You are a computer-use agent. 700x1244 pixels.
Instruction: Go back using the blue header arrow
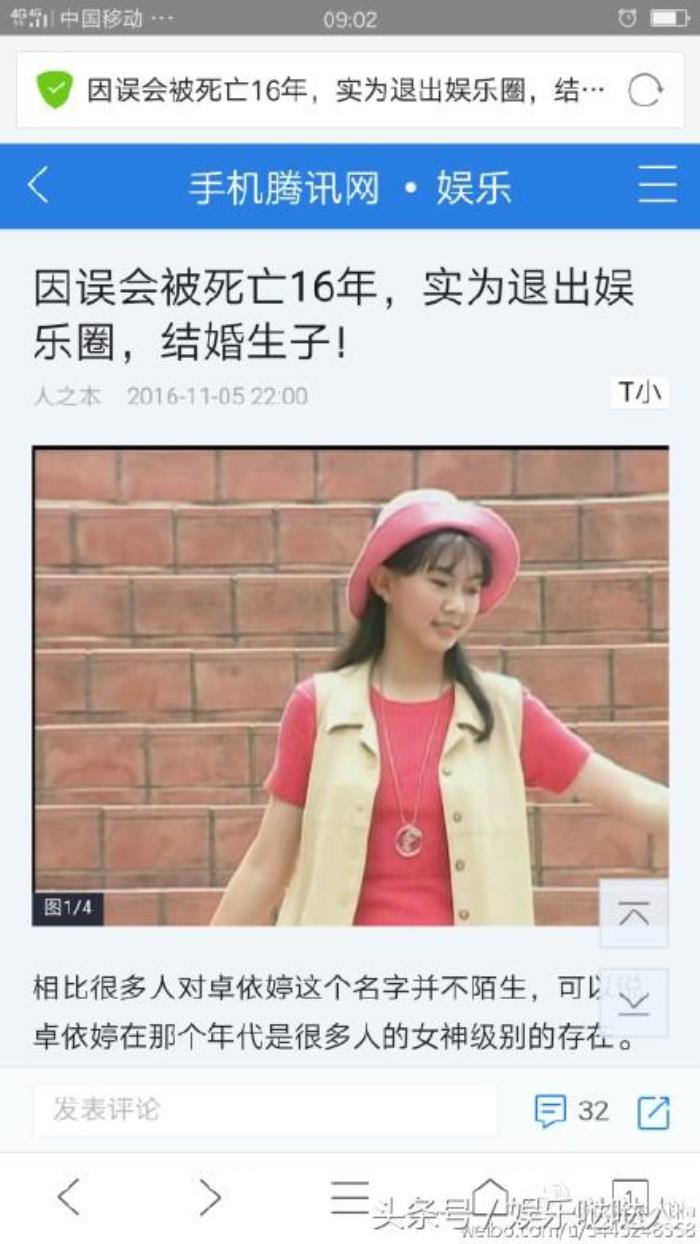click(39, 186)
